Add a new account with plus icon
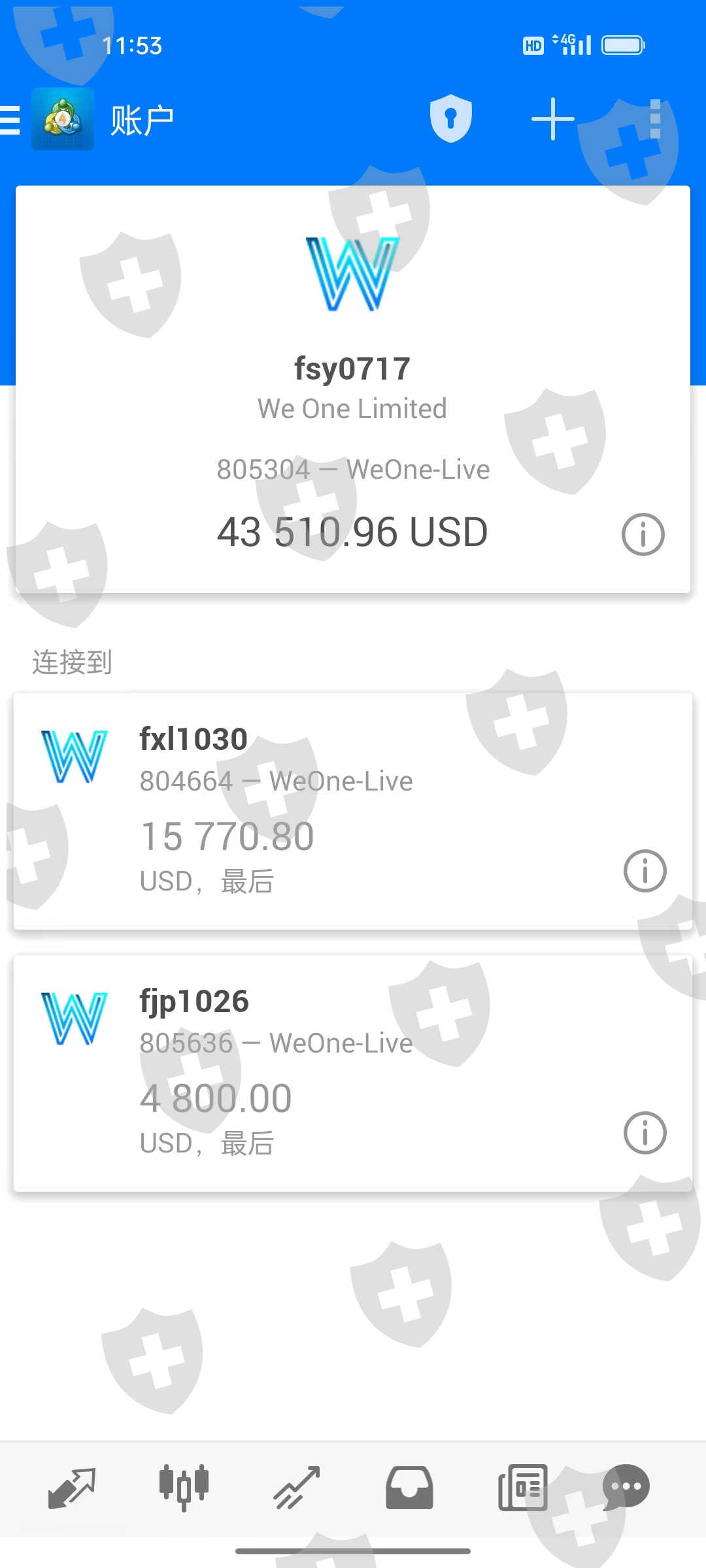706x1568 pixels. point(552,119)
